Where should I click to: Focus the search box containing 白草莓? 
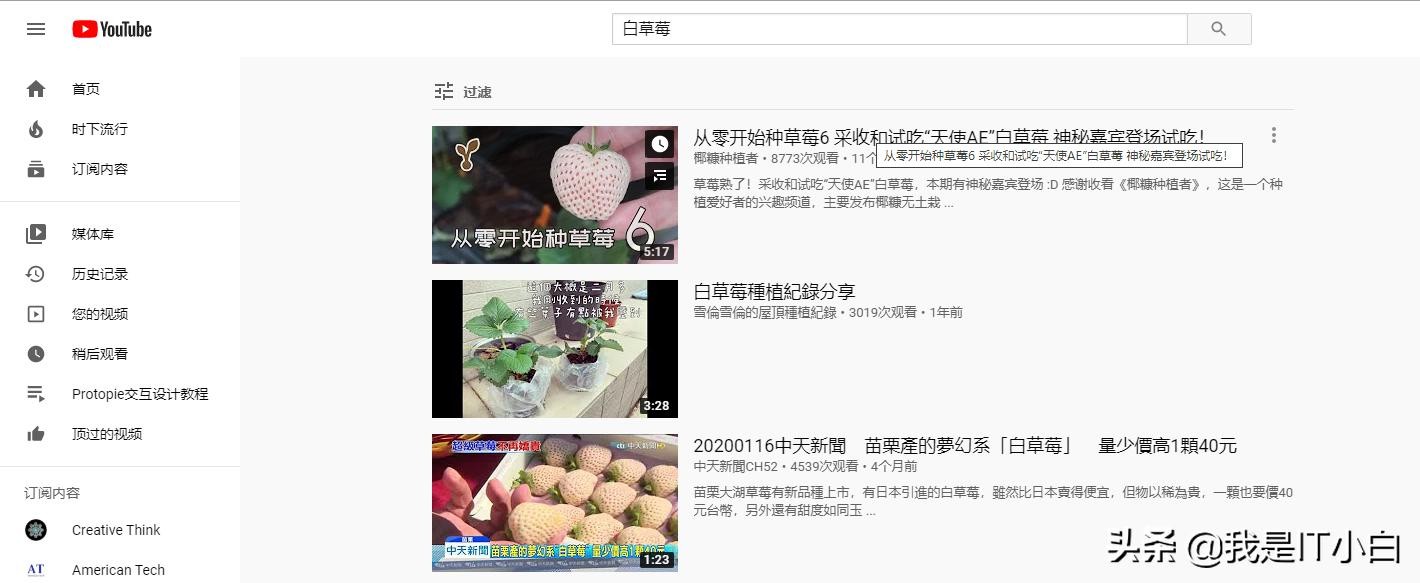coord(898,29)
